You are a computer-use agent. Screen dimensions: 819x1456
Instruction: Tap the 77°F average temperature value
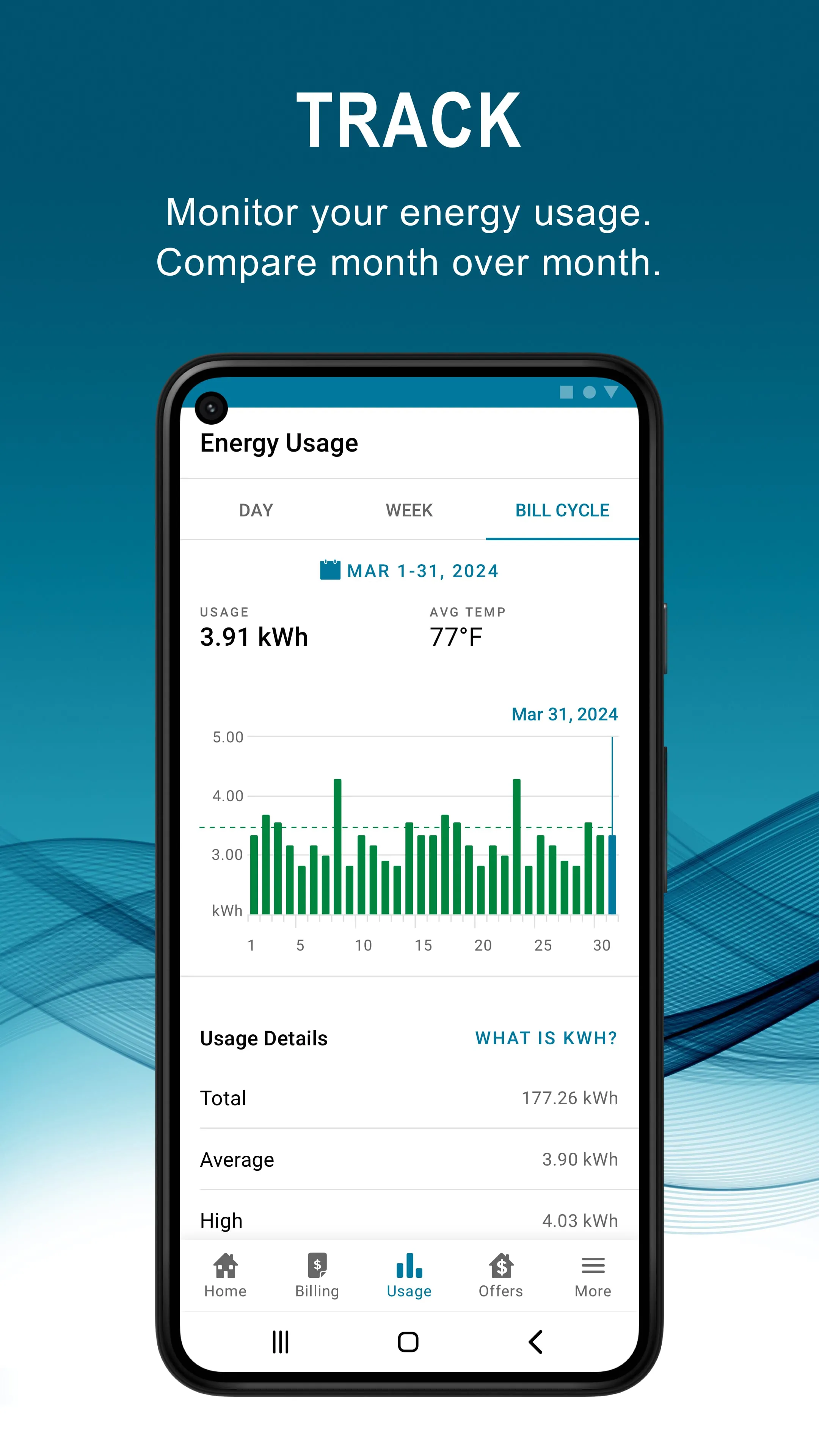(x=455, y=637)
